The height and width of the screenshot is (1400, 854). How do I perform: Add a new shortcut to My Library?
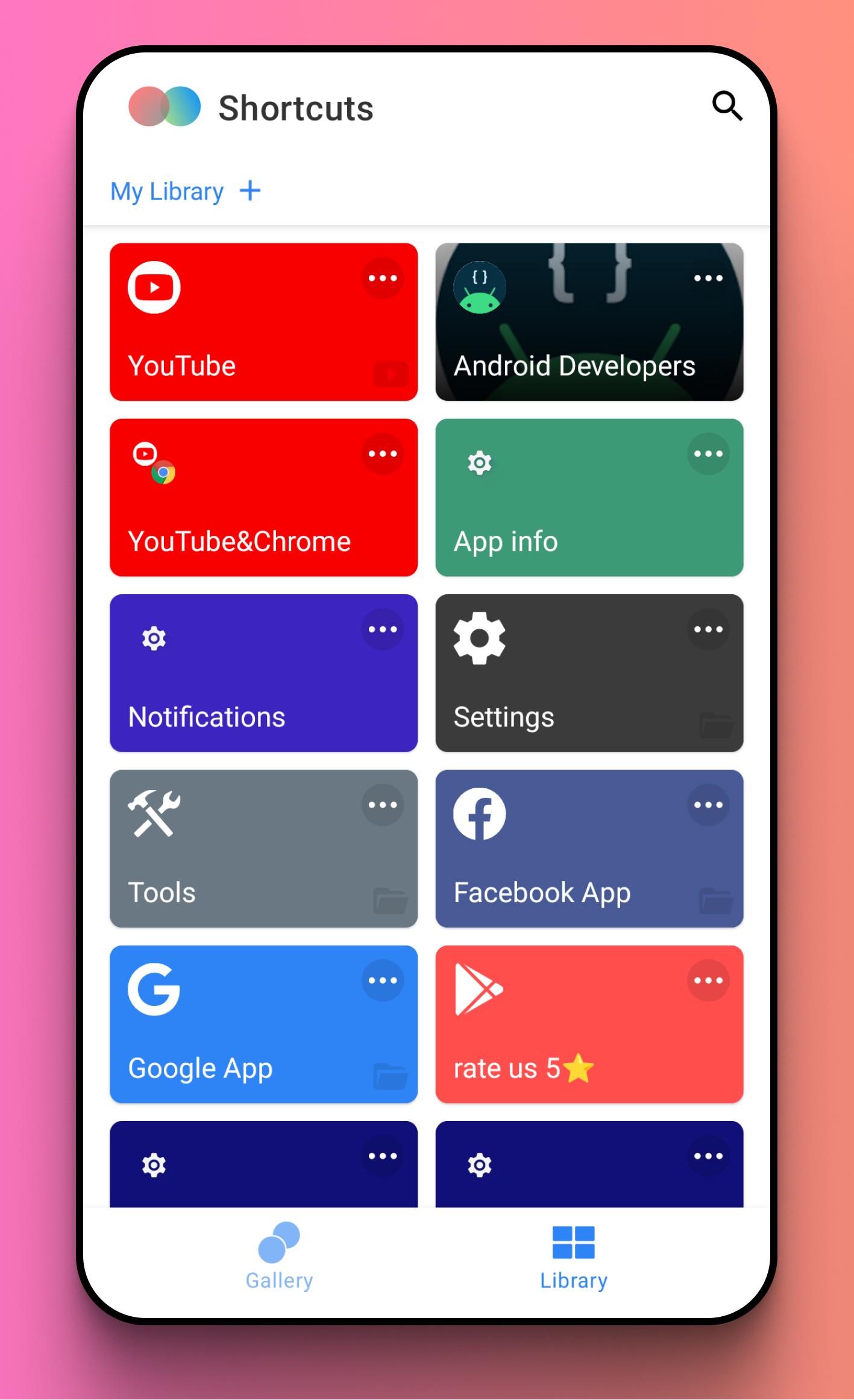point(250,191)
